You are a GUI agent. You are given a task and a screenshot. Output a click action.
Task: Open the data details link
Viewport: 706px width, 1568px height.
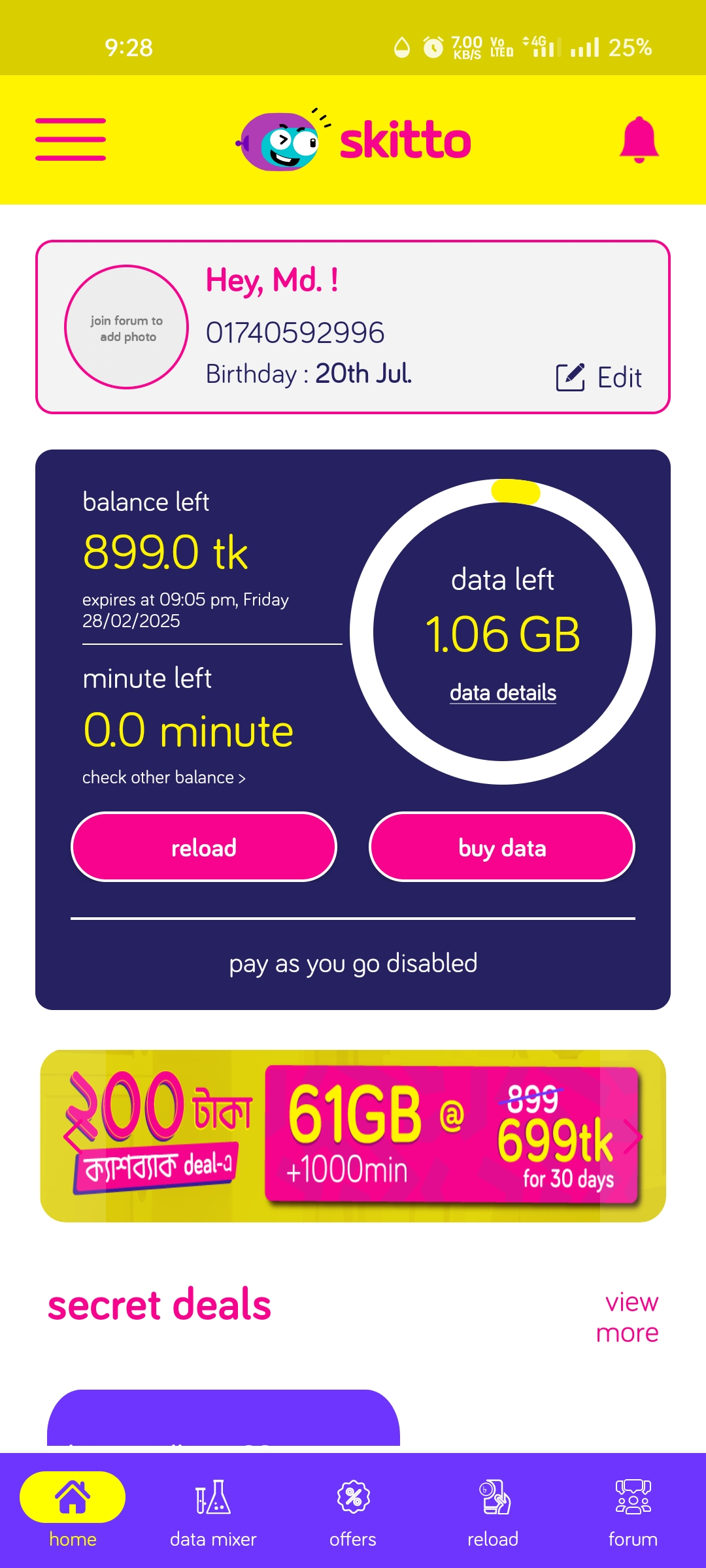click(x=503, y=693)
